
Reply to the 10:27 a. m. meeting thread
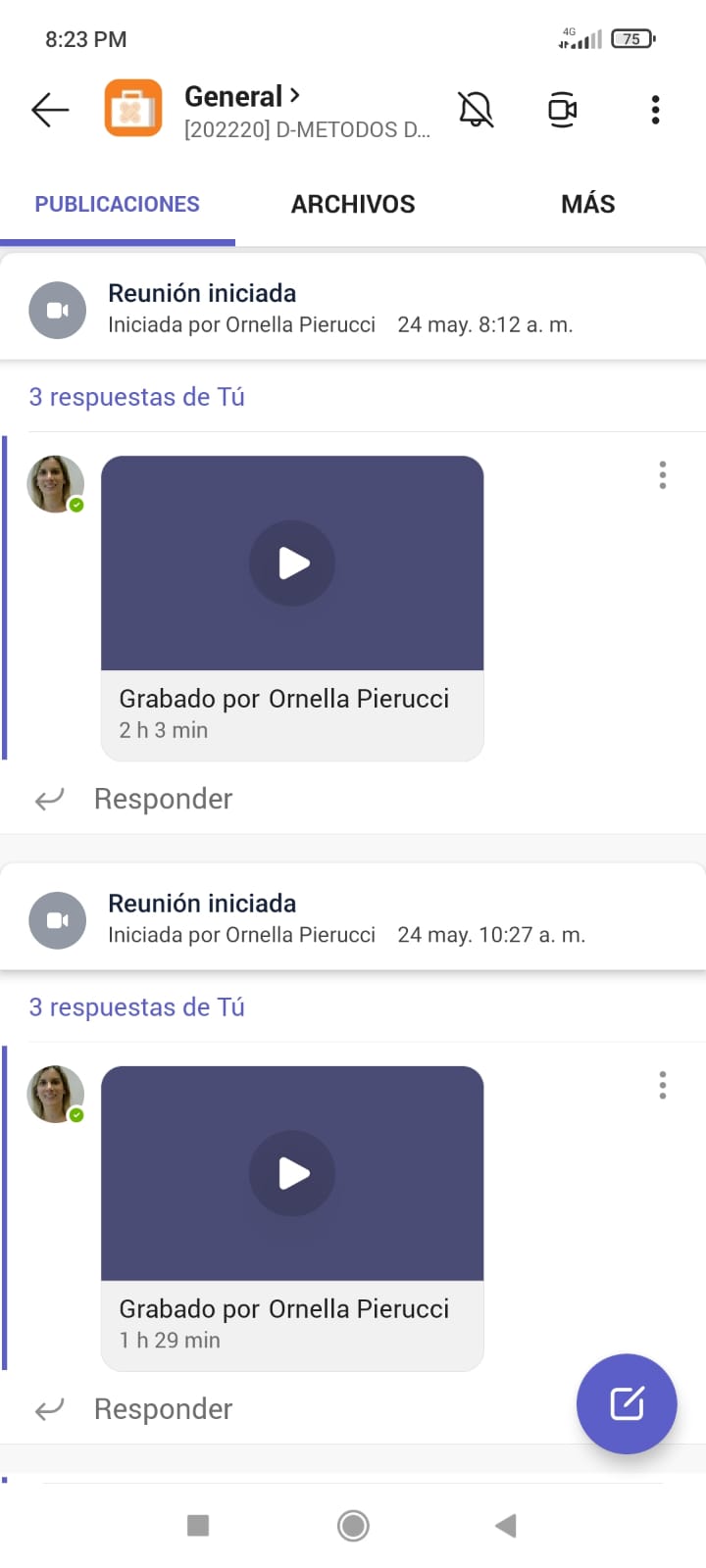[x=163, y=1409]
